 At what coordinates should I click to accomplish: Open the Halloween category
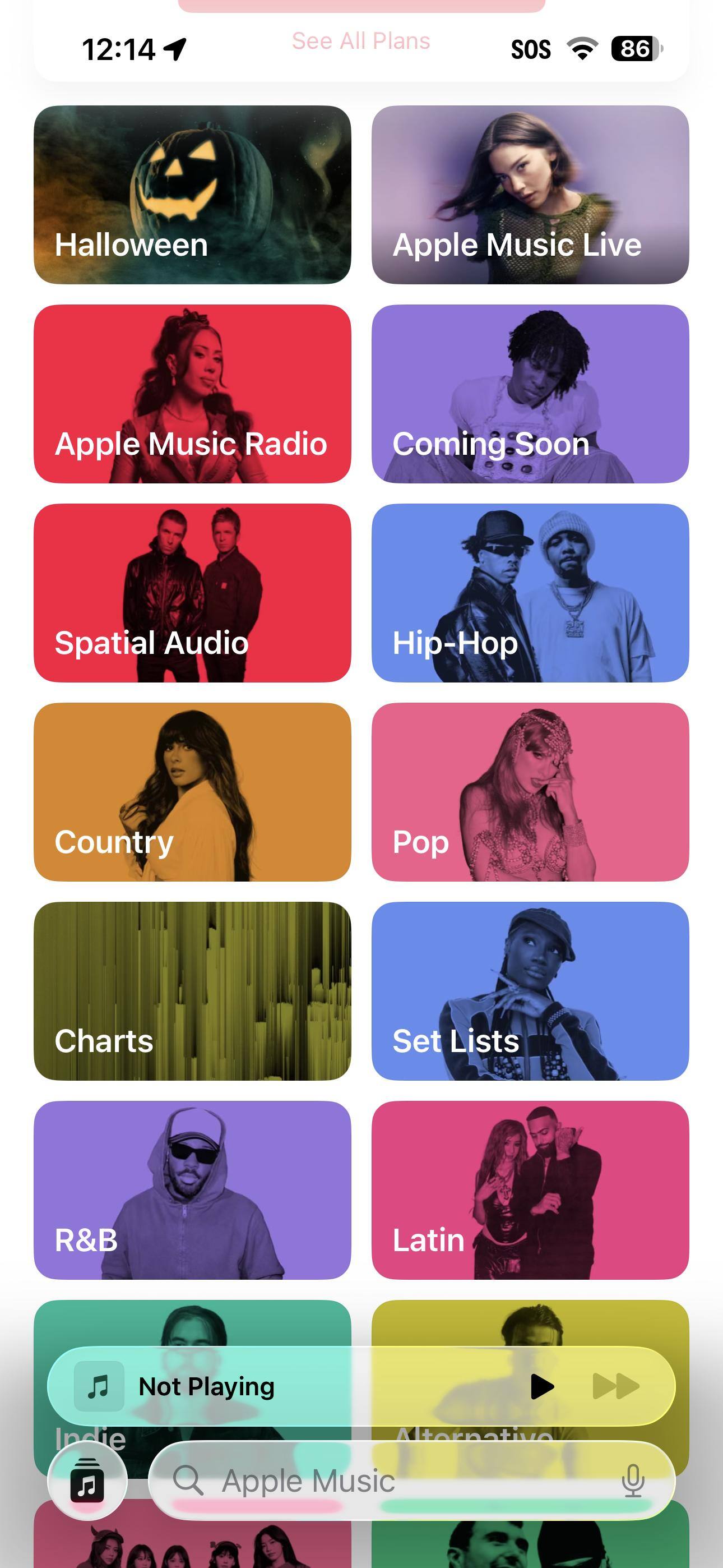coord(192,194)
